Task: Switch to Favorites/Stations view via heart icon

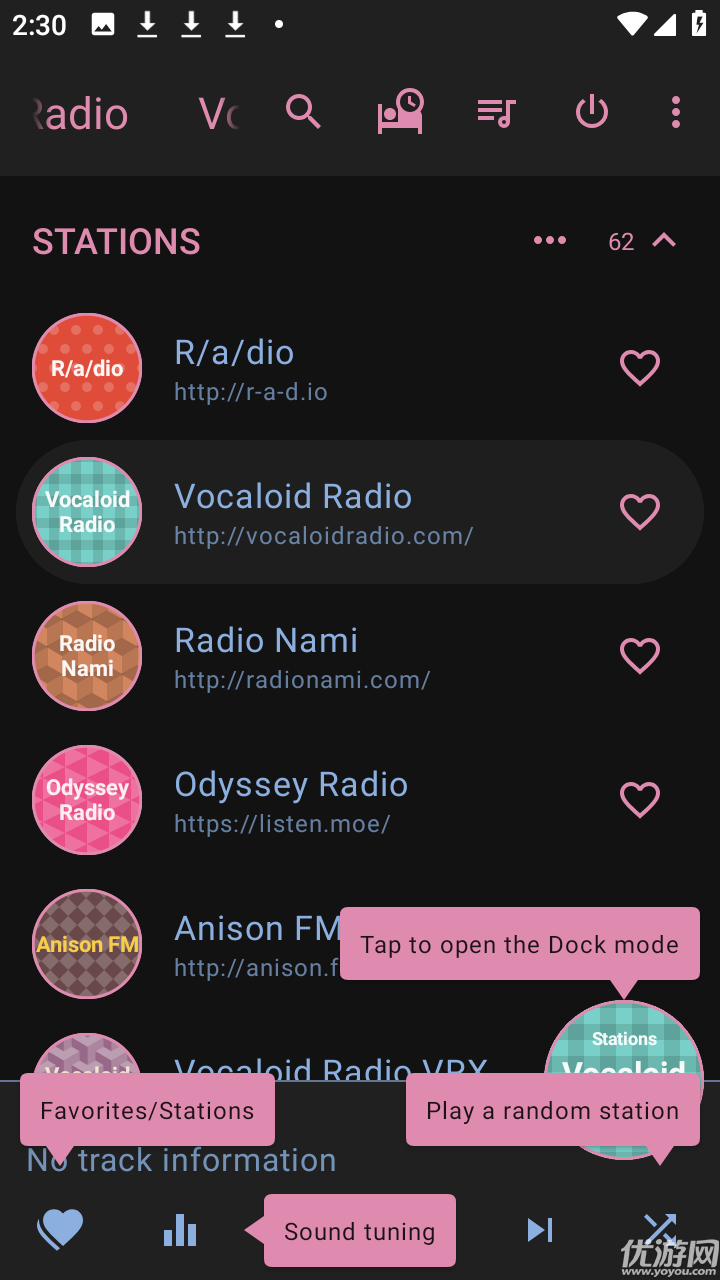Action: (60, 1230)
